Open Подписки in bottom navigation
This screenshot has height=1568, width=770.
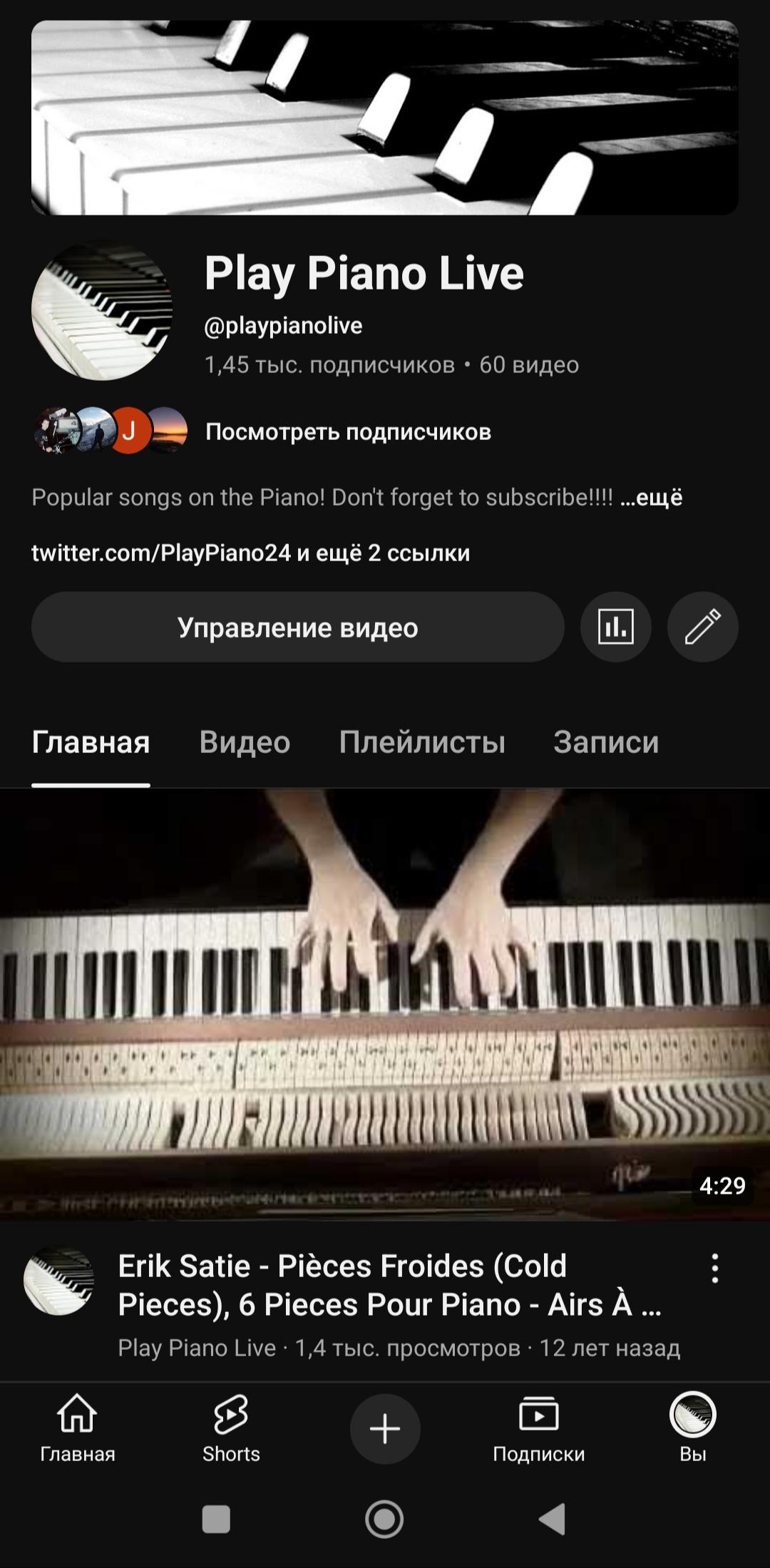(x=539, y=1428)
